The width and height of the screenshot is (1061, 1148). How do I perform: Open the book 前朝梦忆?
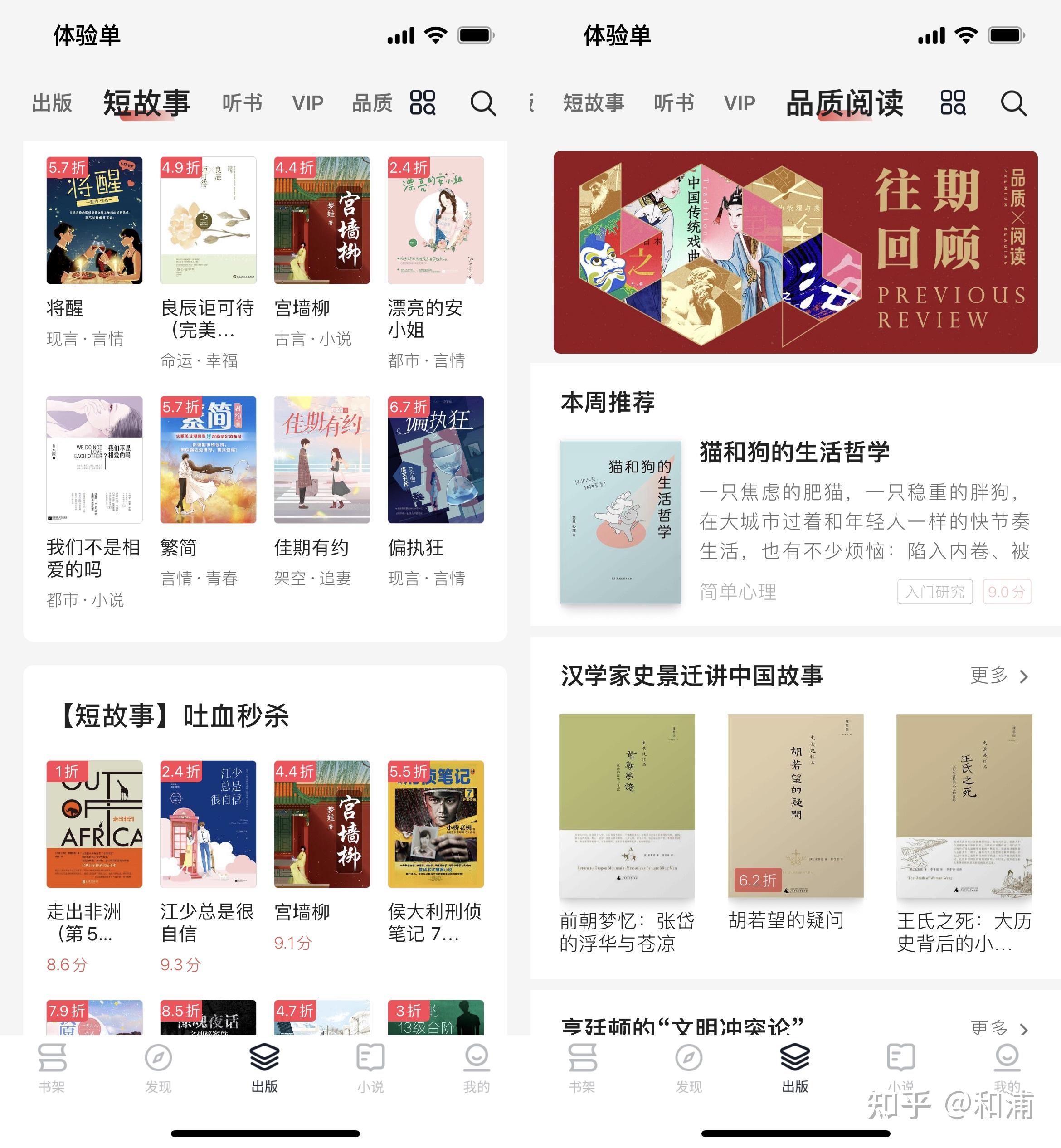coord(626,805)
